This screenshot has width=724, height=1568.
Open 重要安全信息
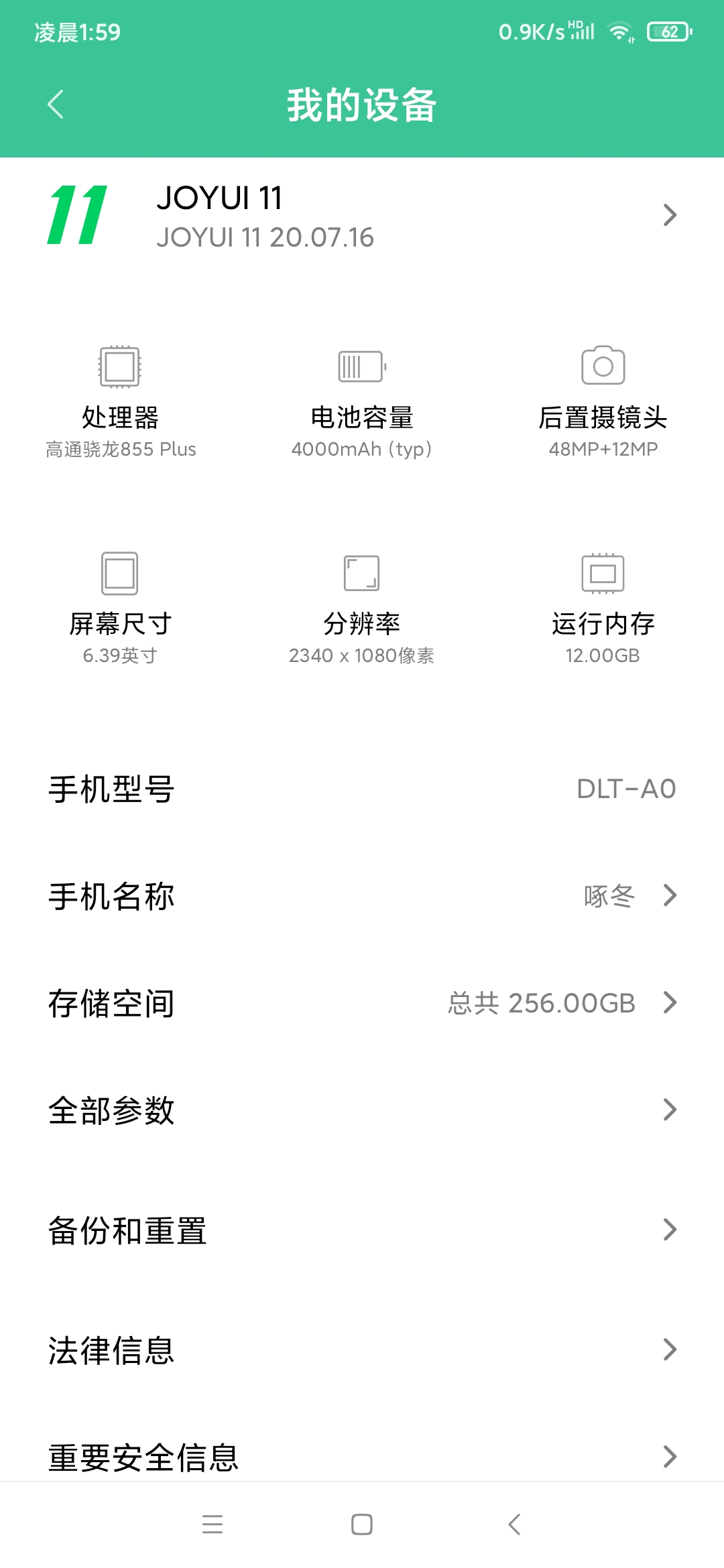[362, 1457]
